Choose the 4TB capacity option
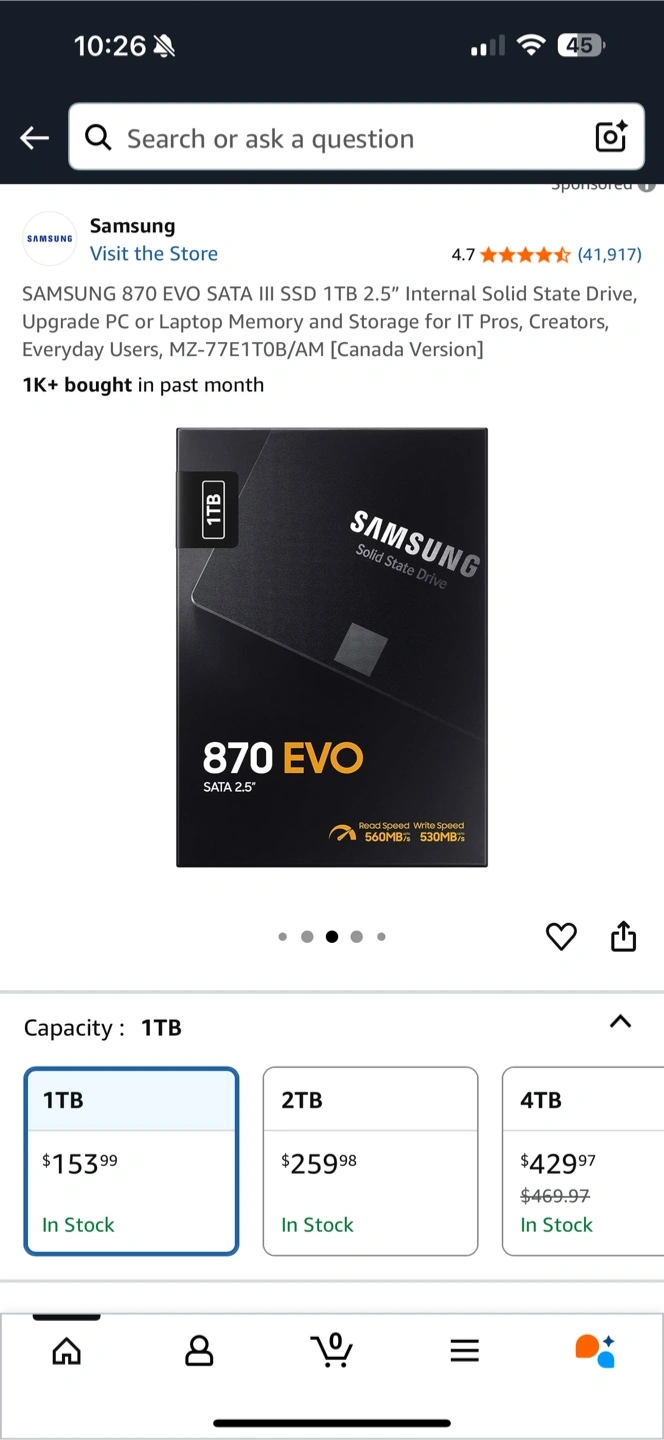This screenshot has height=1440, width=664. 583,1161
